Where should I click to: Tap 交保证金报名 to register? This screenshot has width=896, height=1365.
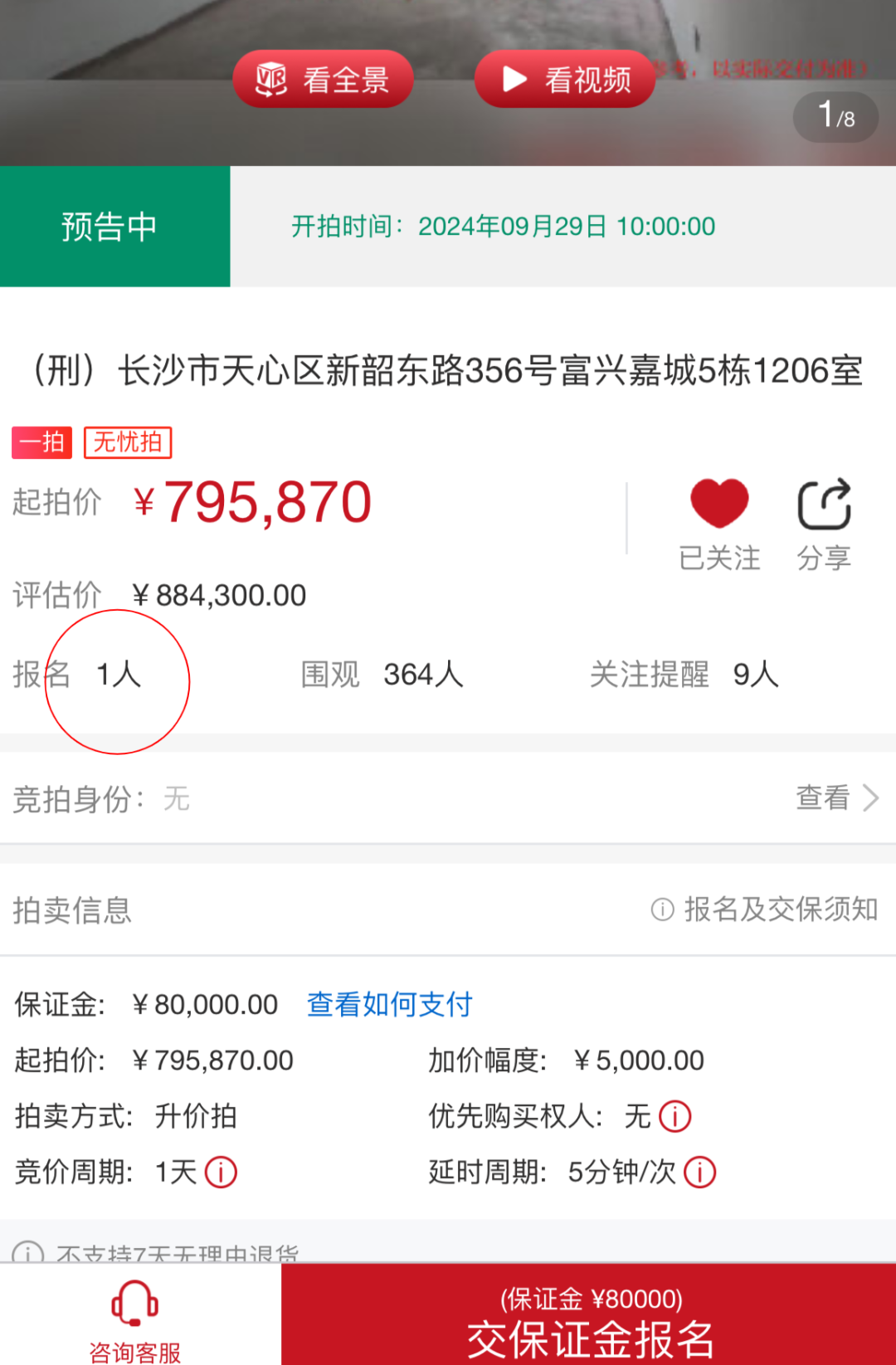point(589,1319)
